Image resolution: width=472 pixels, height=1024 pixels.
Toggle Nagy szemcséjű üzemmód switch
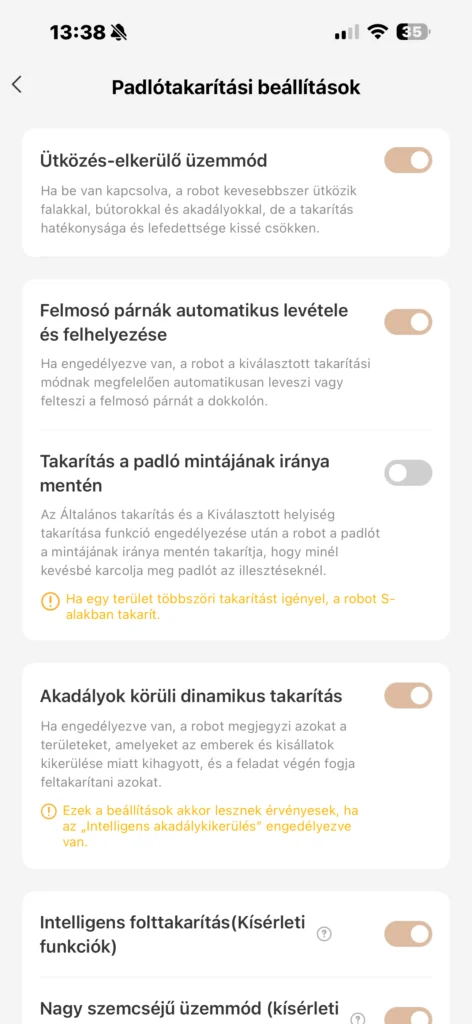click(408, 1015)
